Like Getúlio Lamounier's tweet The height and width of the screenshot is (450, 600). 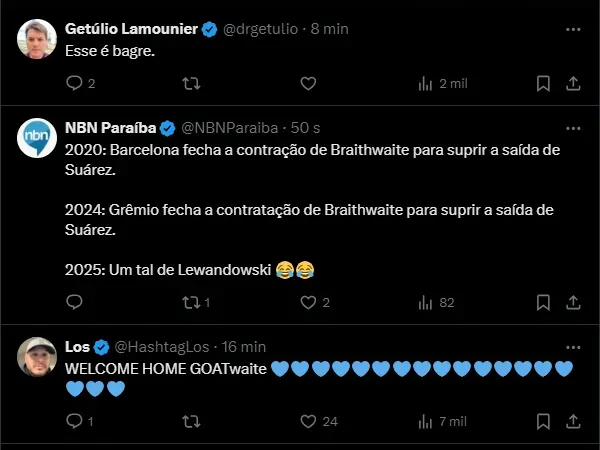coord(308,84)
